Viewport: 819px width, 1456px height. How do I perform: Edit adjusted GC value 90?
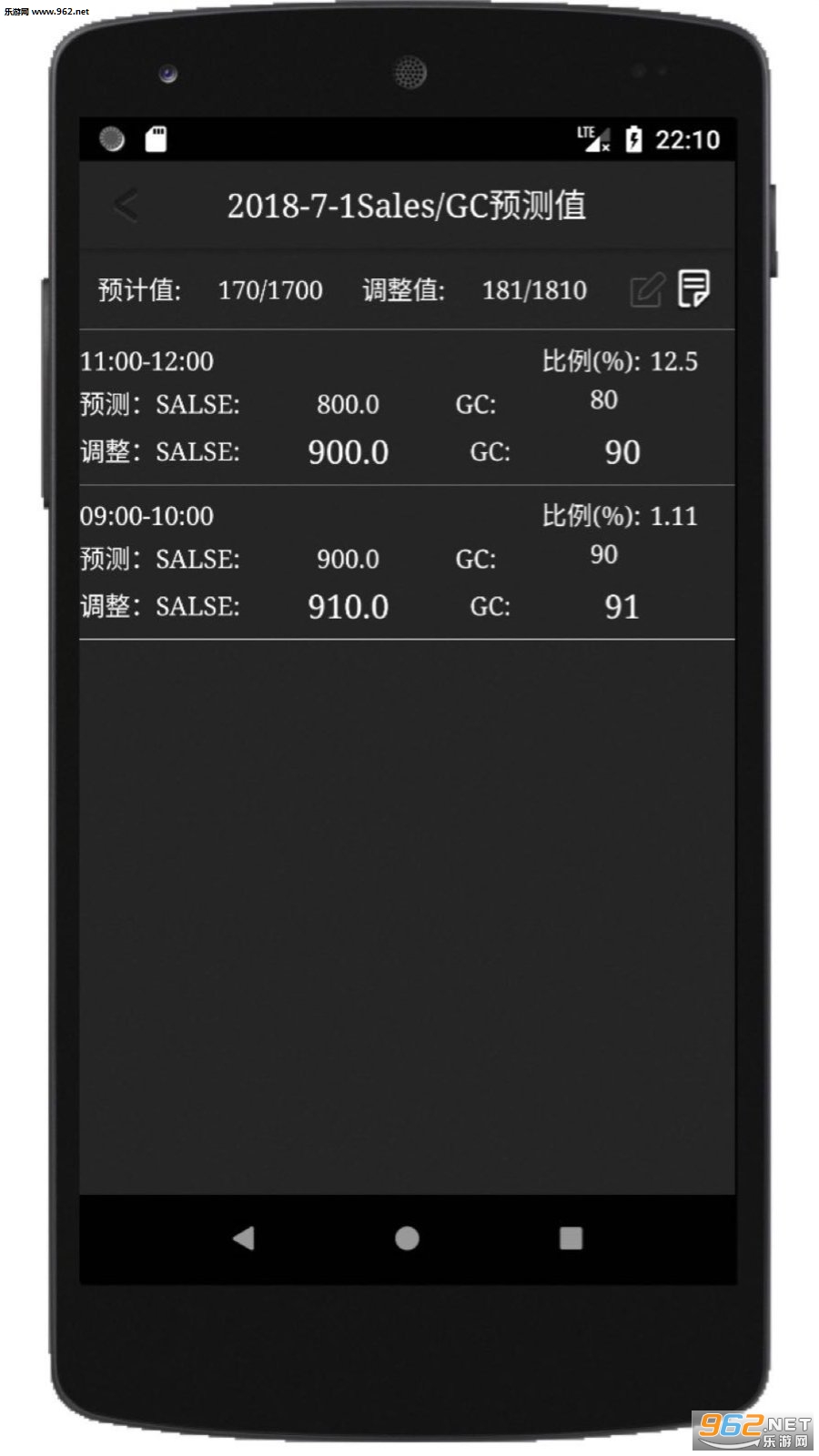[622, 452]
